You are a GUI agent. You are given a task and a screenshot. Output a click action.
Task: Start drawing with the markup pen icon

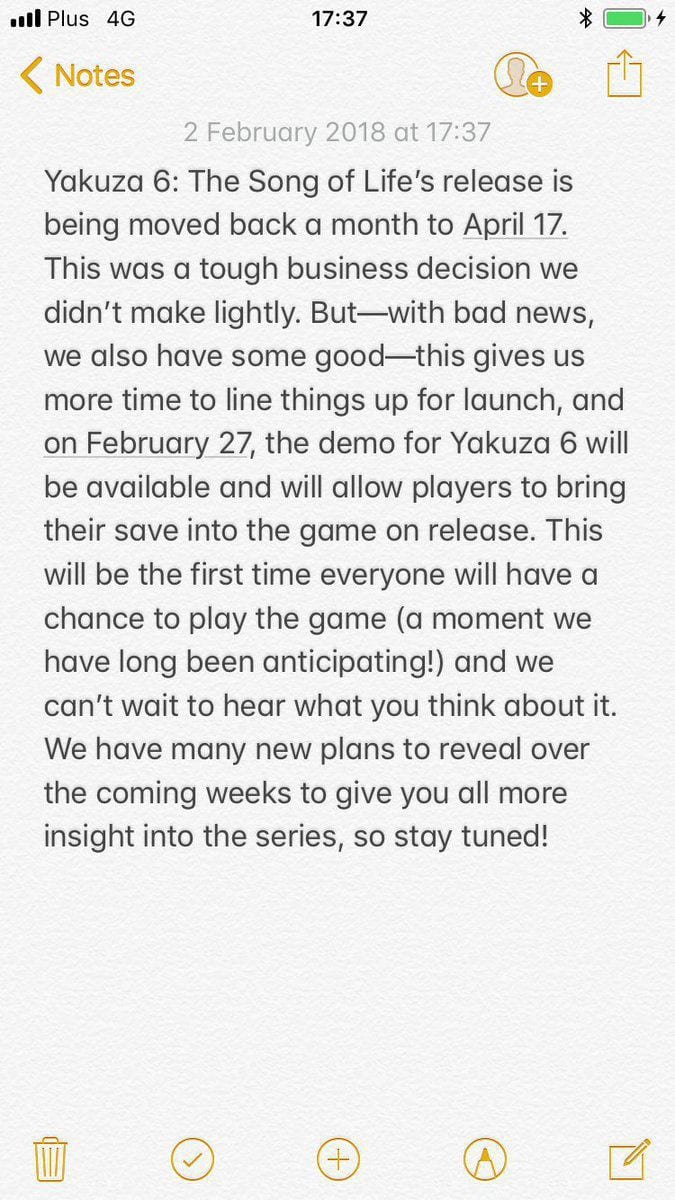point(484,1160)
